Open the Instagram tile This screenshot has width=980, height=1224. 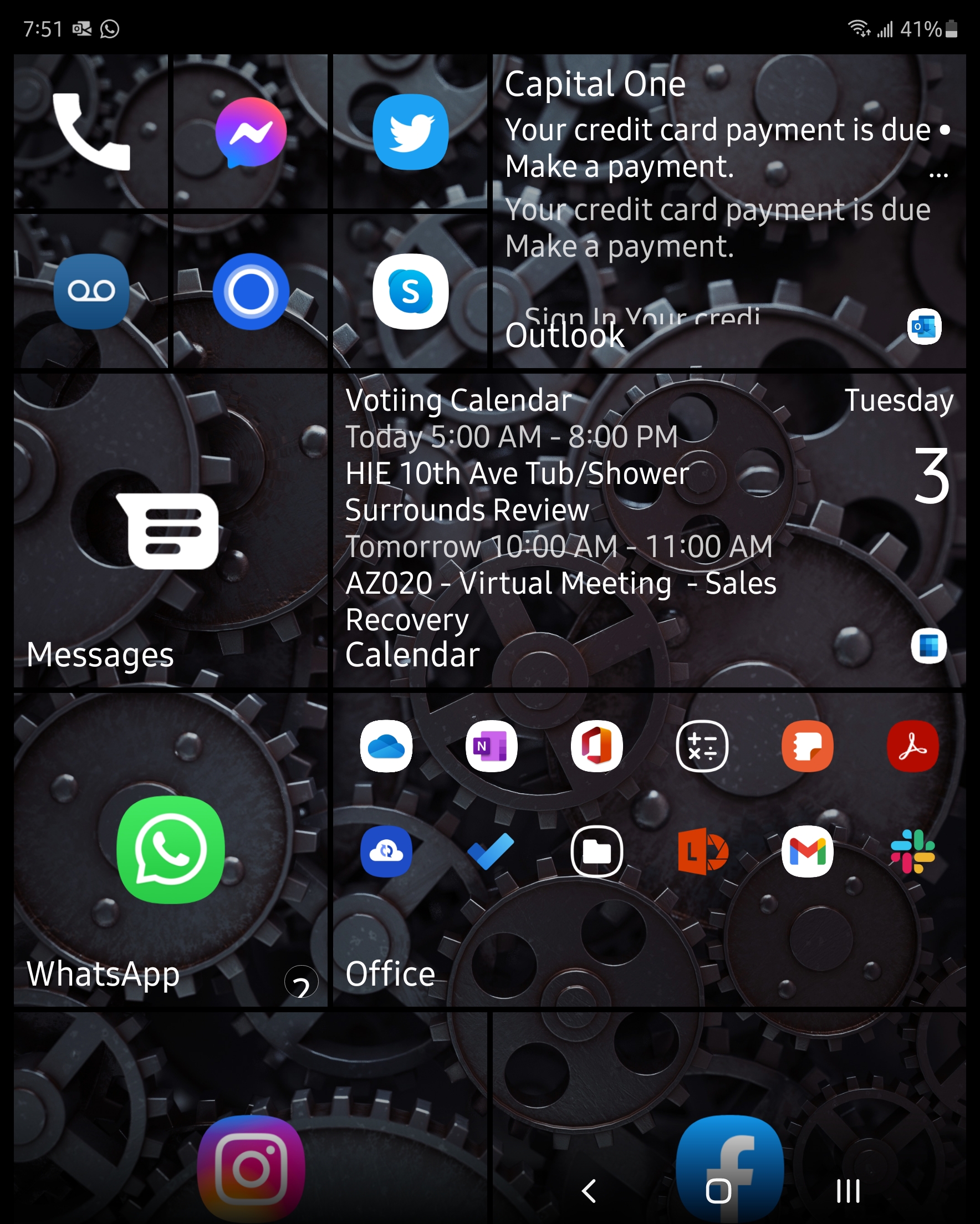click(251, 1169)
